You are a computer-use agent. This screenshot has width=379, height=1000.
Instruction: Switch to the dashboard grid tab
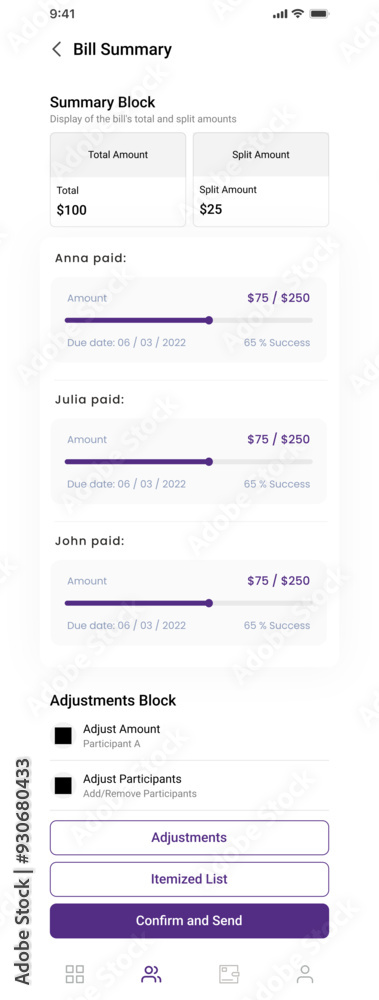75,974
